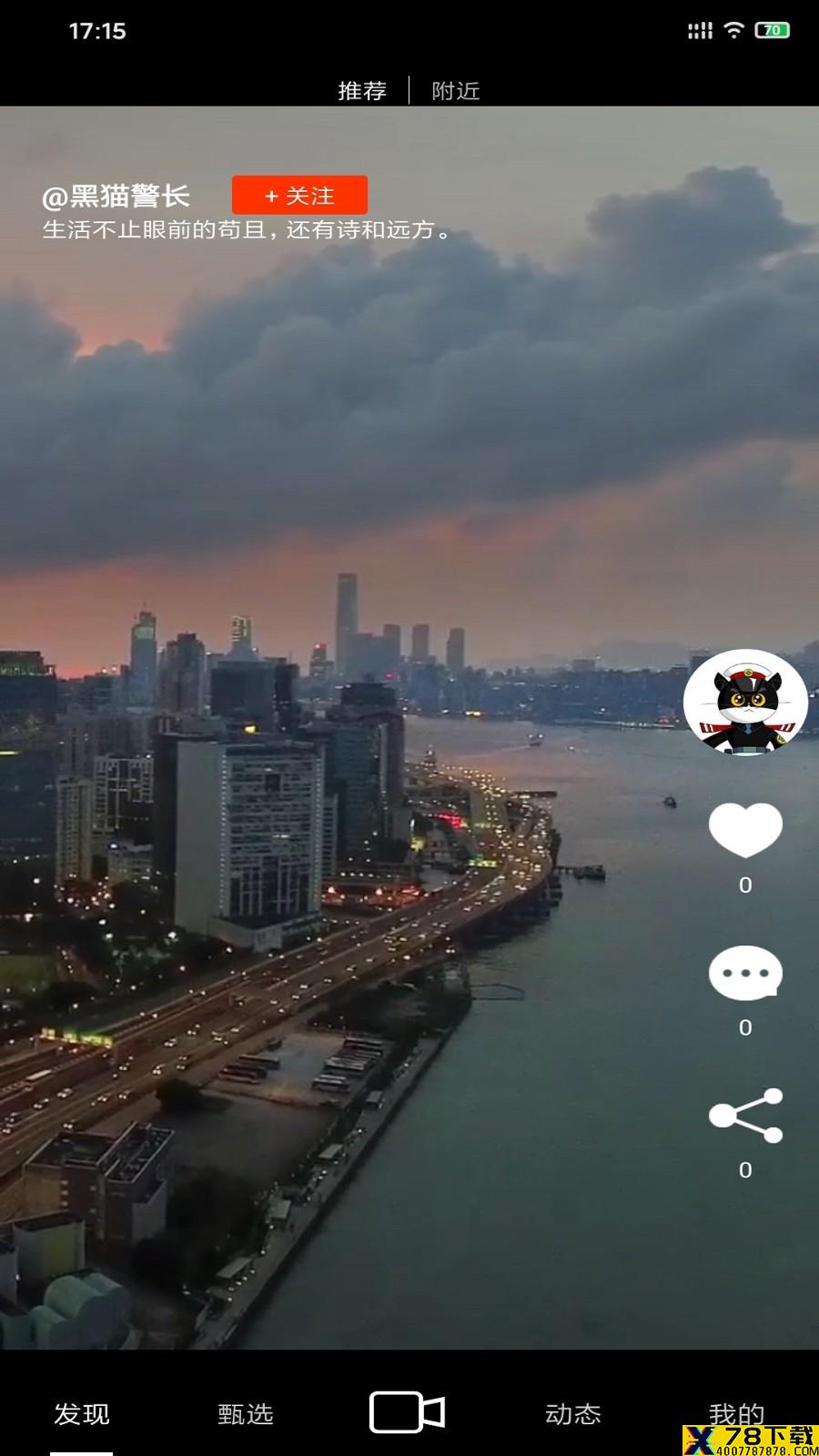Viewport: 819px width, 1456px height.
Task: Share this video
Action: [745, 1115]
